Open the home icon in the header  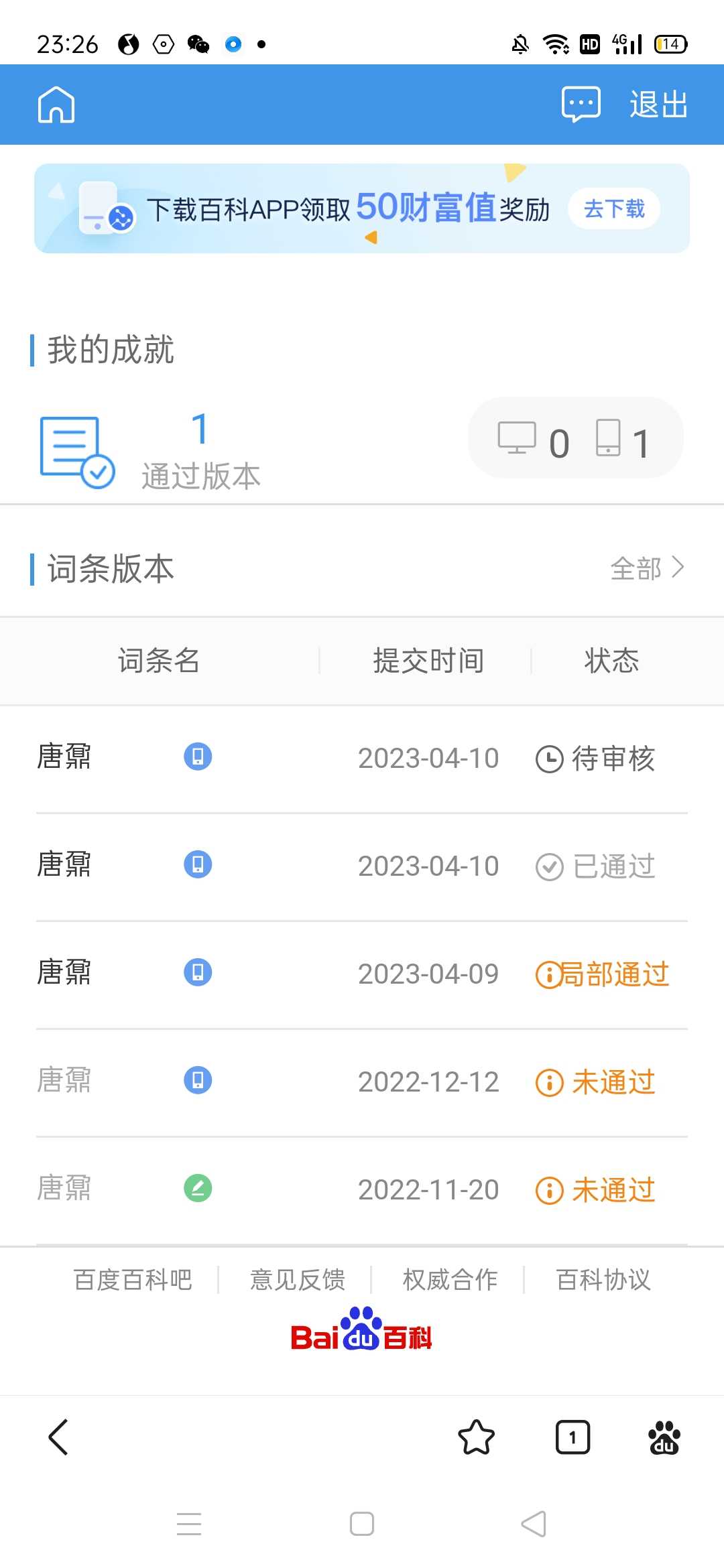(x=56, y=105)
